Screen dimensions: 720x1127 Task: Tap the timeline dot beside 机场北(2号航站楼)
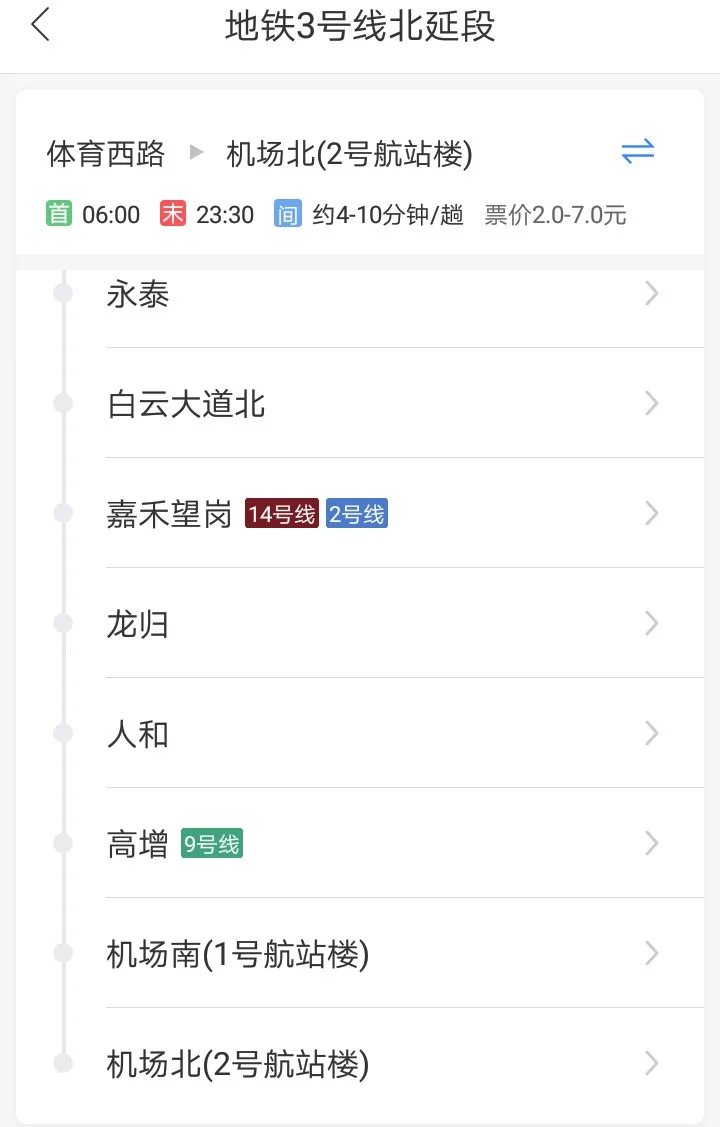(63, 1062)
